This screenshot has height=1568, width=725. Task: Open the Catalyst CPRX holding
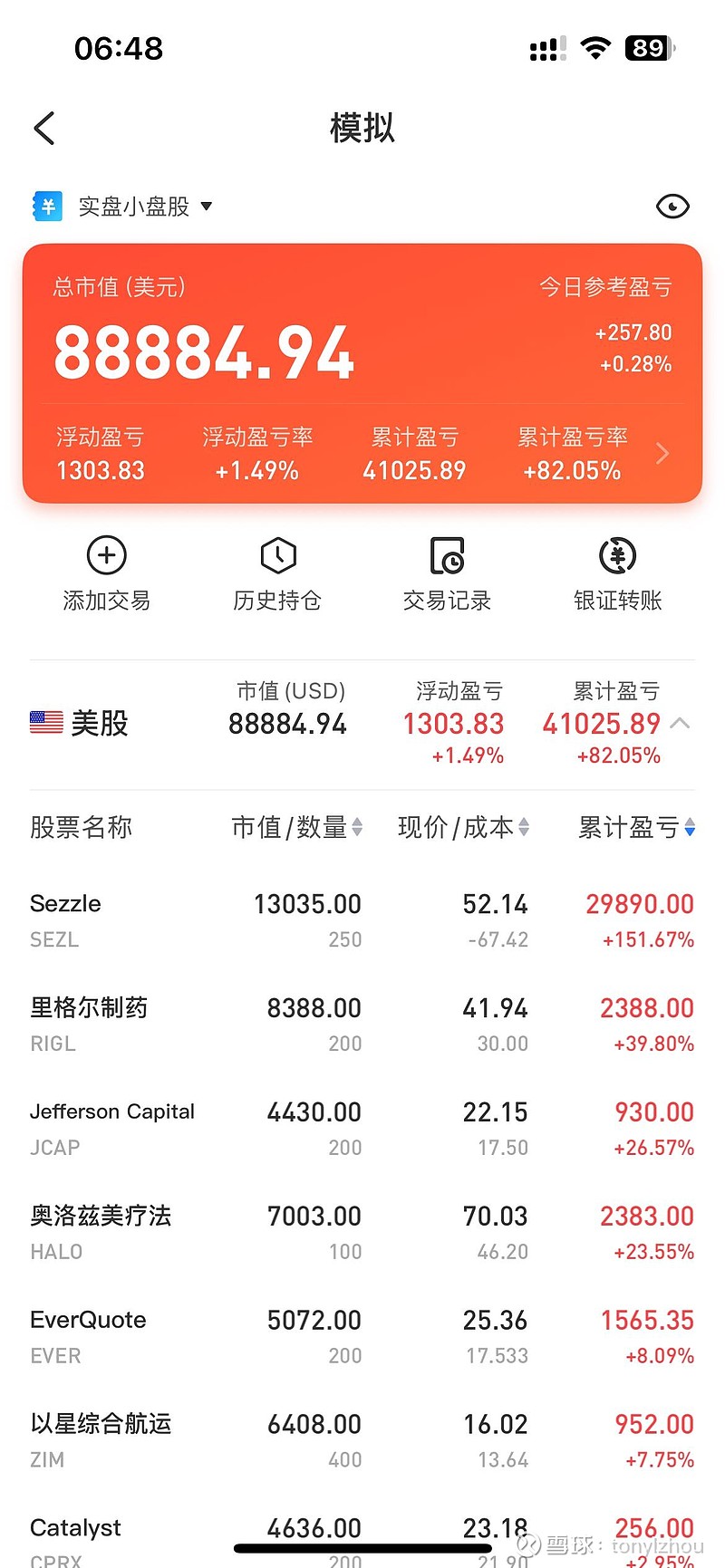pyautogui.click(x=362, y=1531)
